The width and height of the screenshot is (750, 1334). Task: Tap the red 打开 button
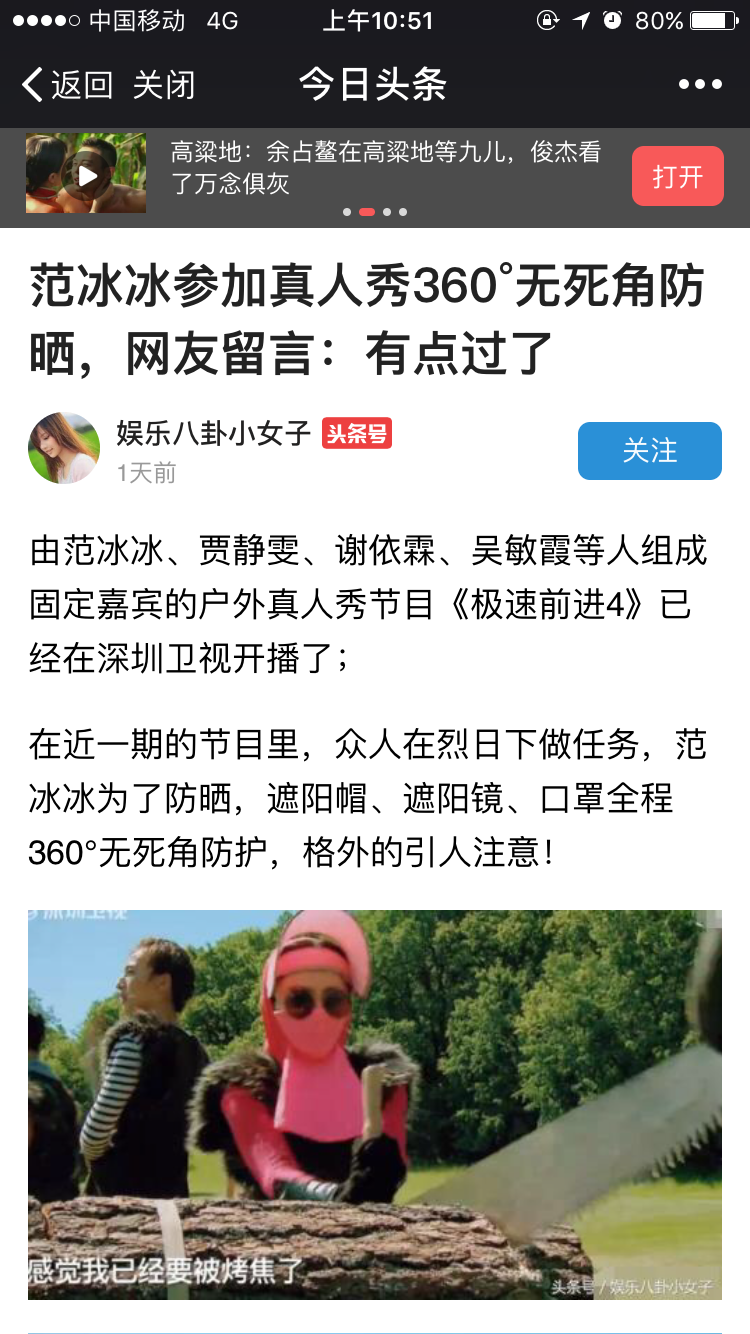tap(677, 177)
